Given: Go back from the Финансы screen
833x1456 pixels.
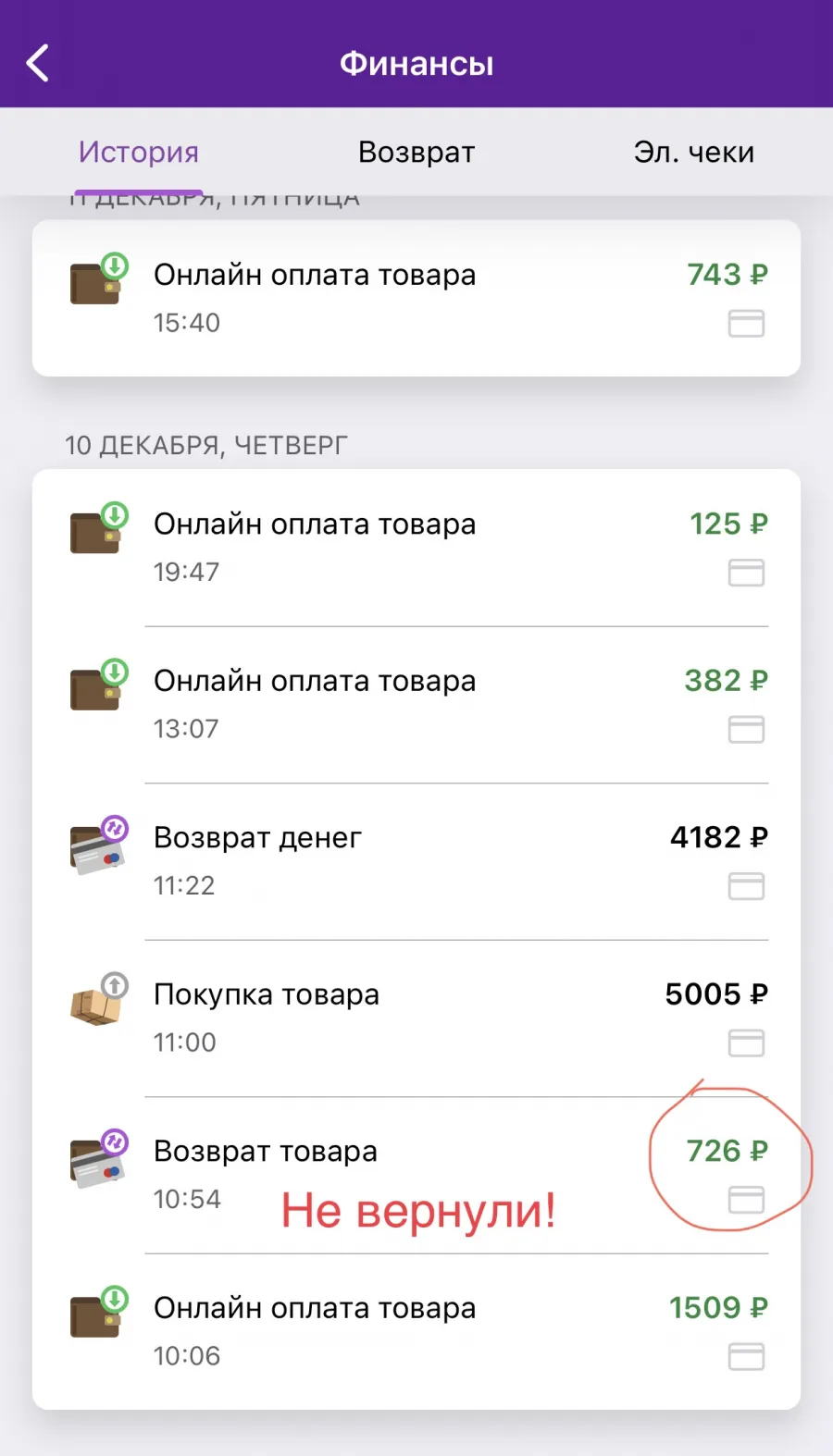Looking at the screenshot, I should tap(38, 64).
